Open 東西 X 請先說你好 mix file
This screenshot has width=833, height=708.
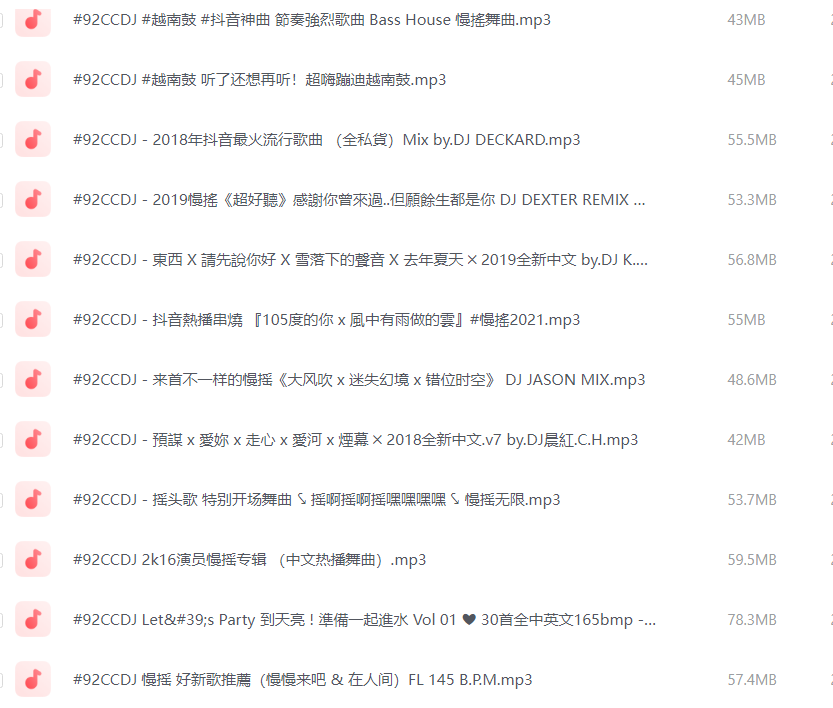click(360, 260)
